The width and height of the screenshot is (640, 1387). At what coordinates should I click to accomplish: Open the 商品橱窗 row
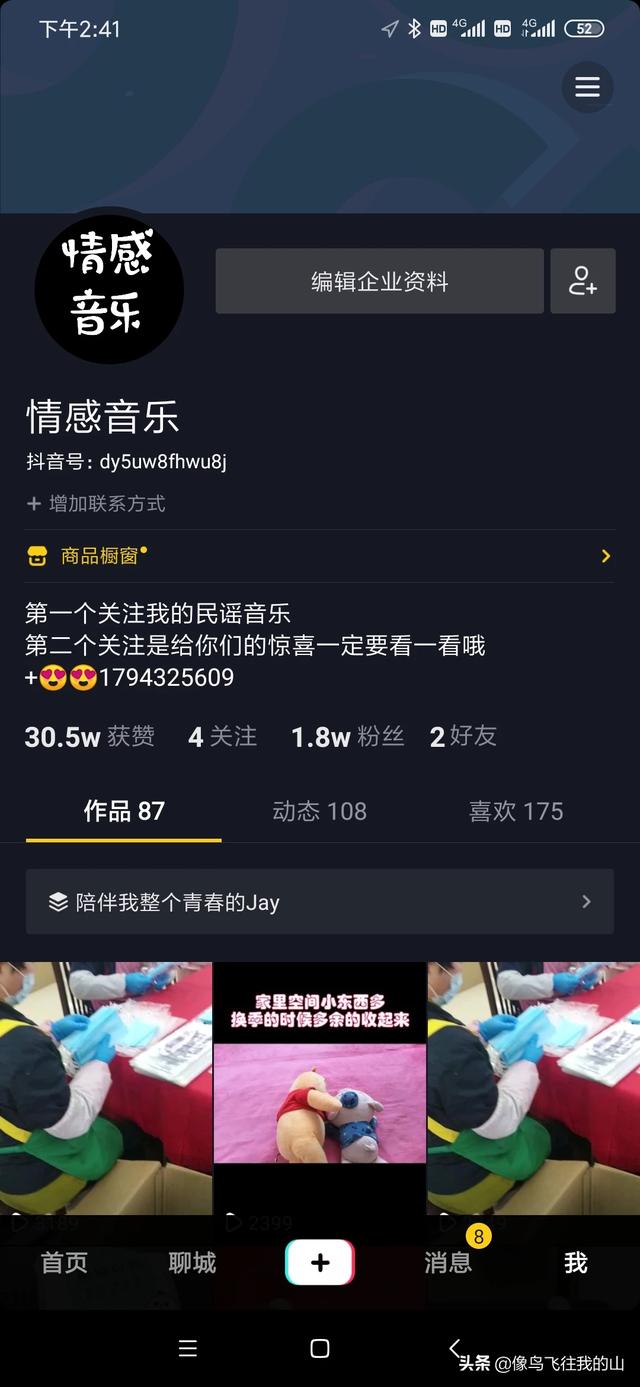(319, 556)
